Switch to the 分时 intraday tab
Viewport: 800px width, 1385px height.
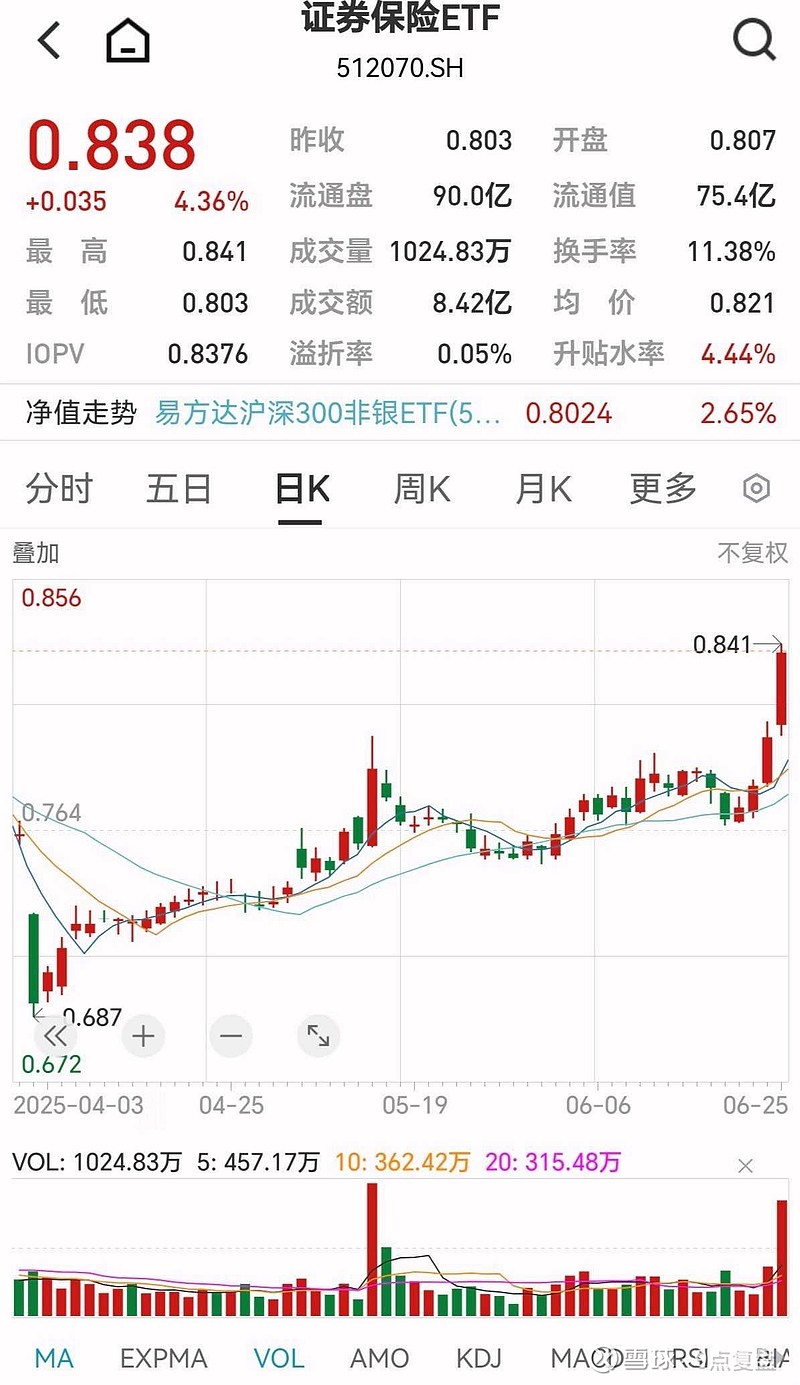[x=58, y=488]
